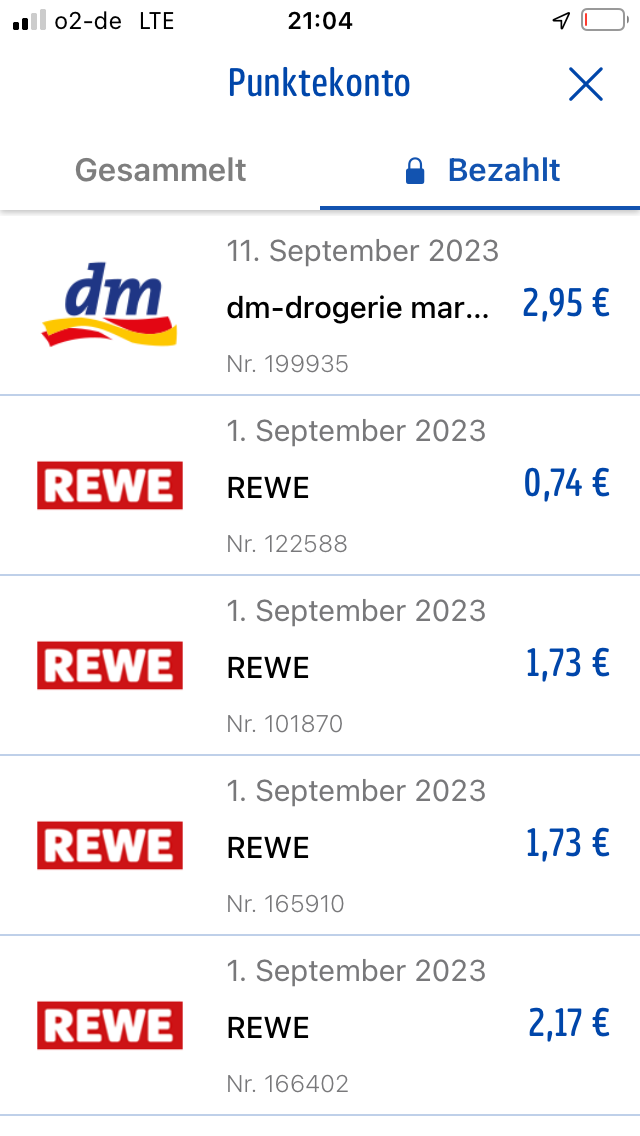This screenshot has height=1136, width=640.
Task: Select the Bezahlt tab
Action: tap(481, 170)
